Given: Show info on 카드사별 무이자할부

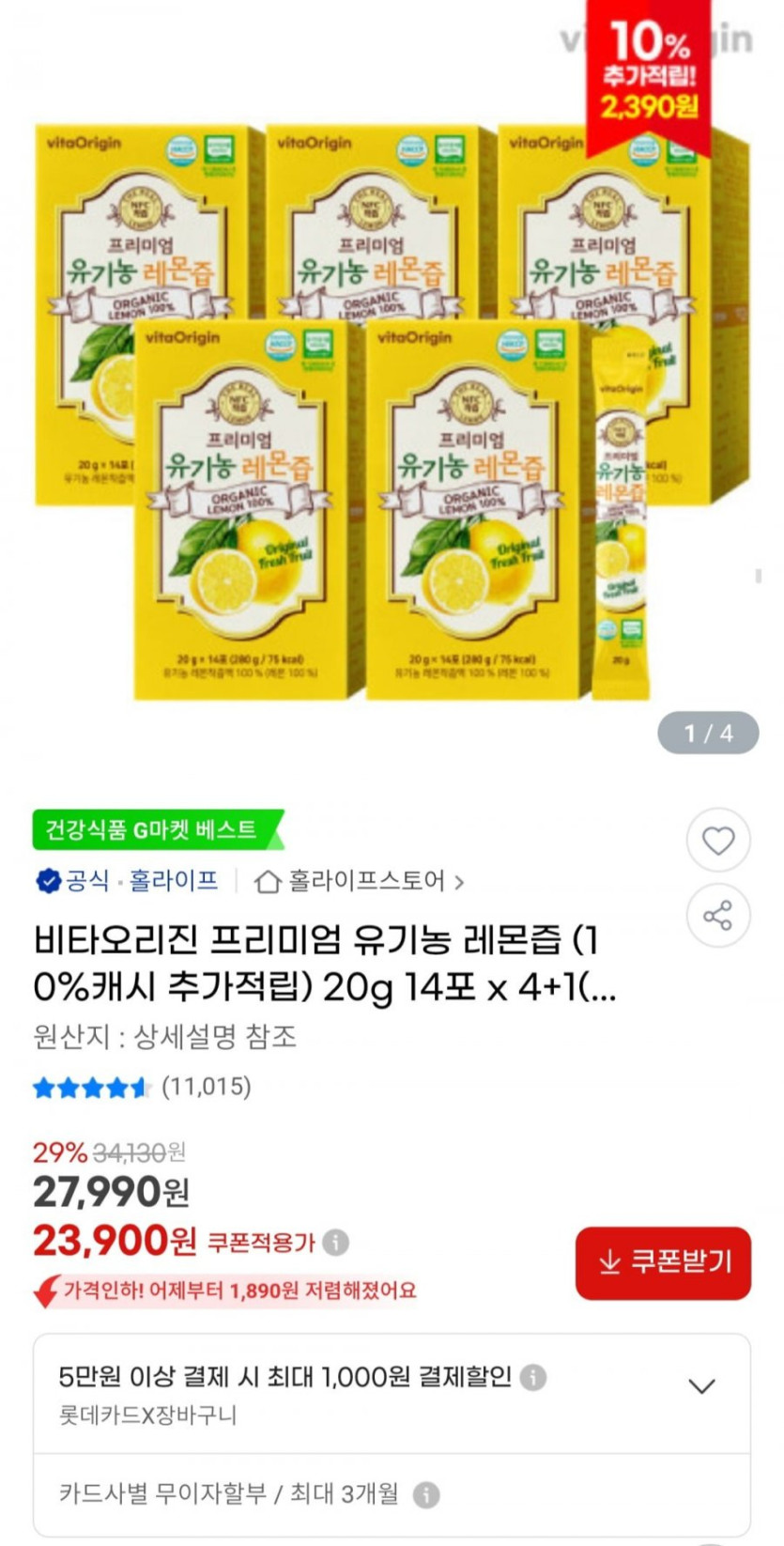Looking at the screenshot, I should [426, 1494].
